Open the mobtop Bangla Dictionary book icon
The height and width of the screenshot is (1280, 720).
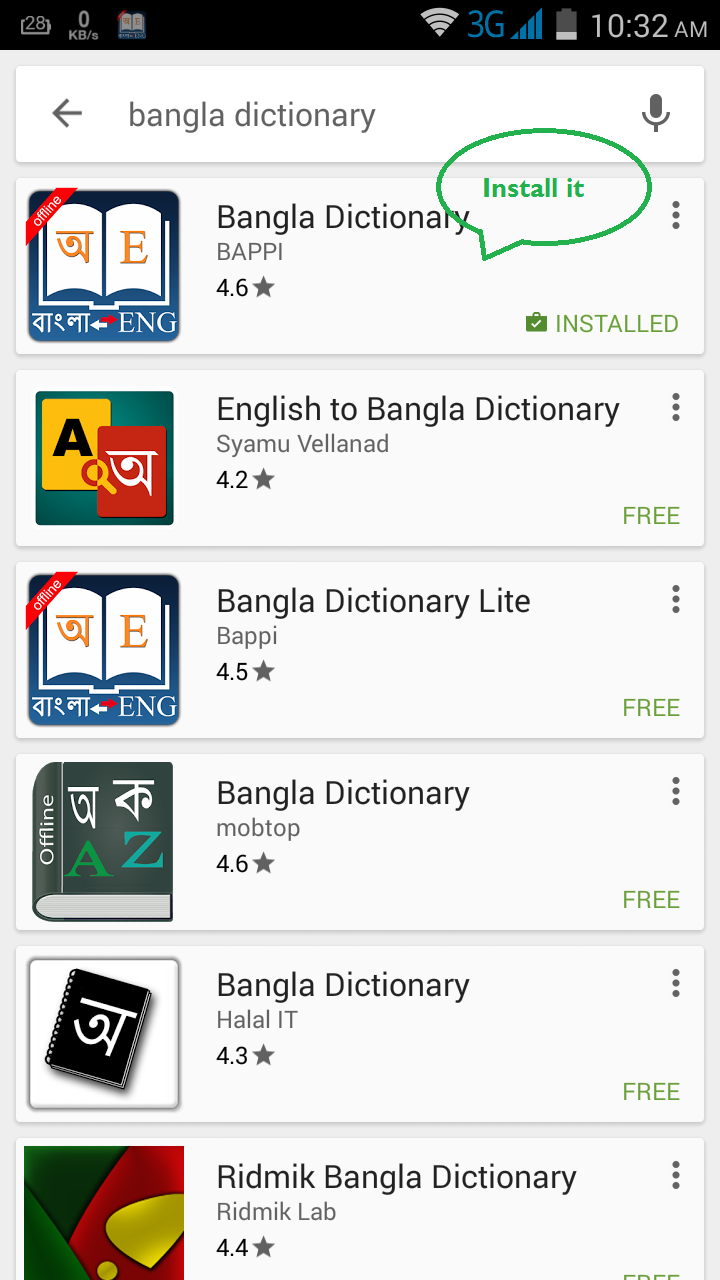pyautogui.click(x=103, y=841)
